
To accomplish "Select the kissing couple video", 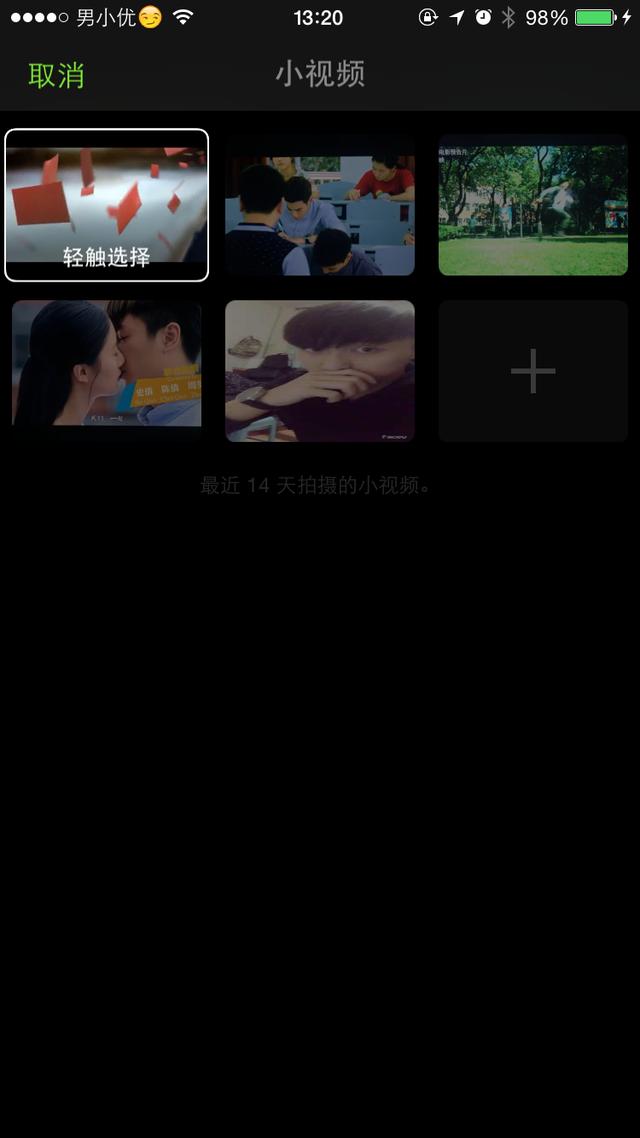I will click(x=107, y=370).
